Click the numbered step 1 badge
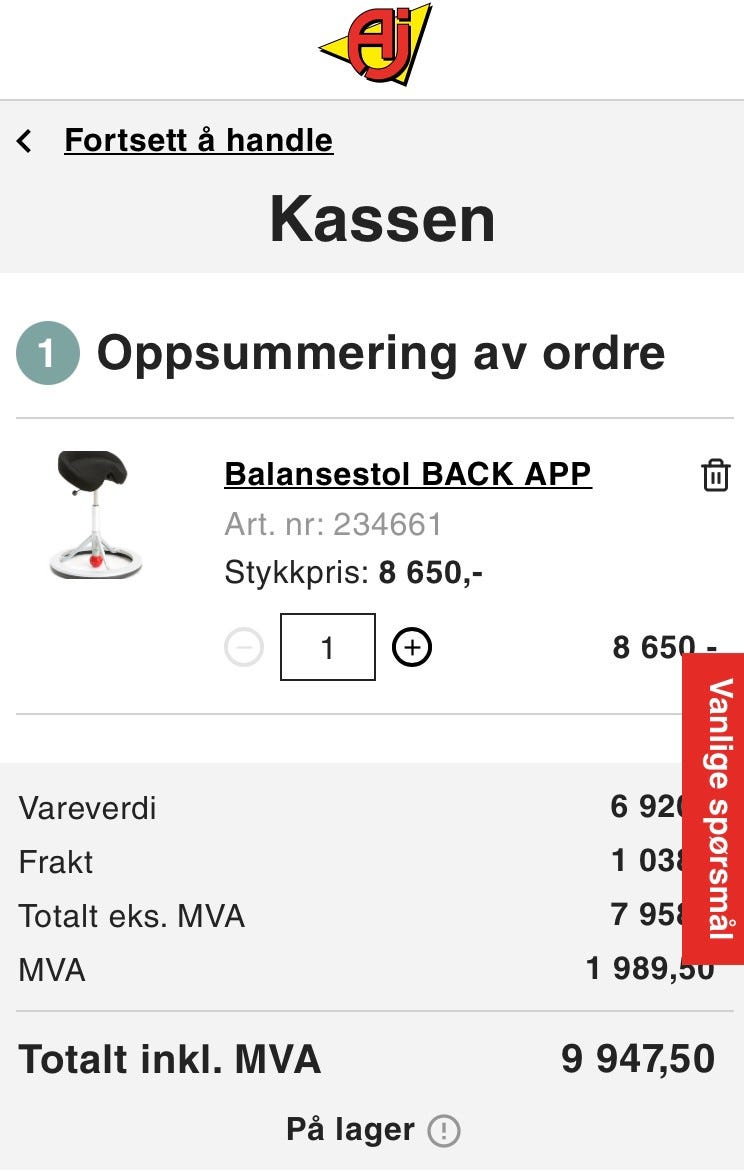 pos(46,352)
